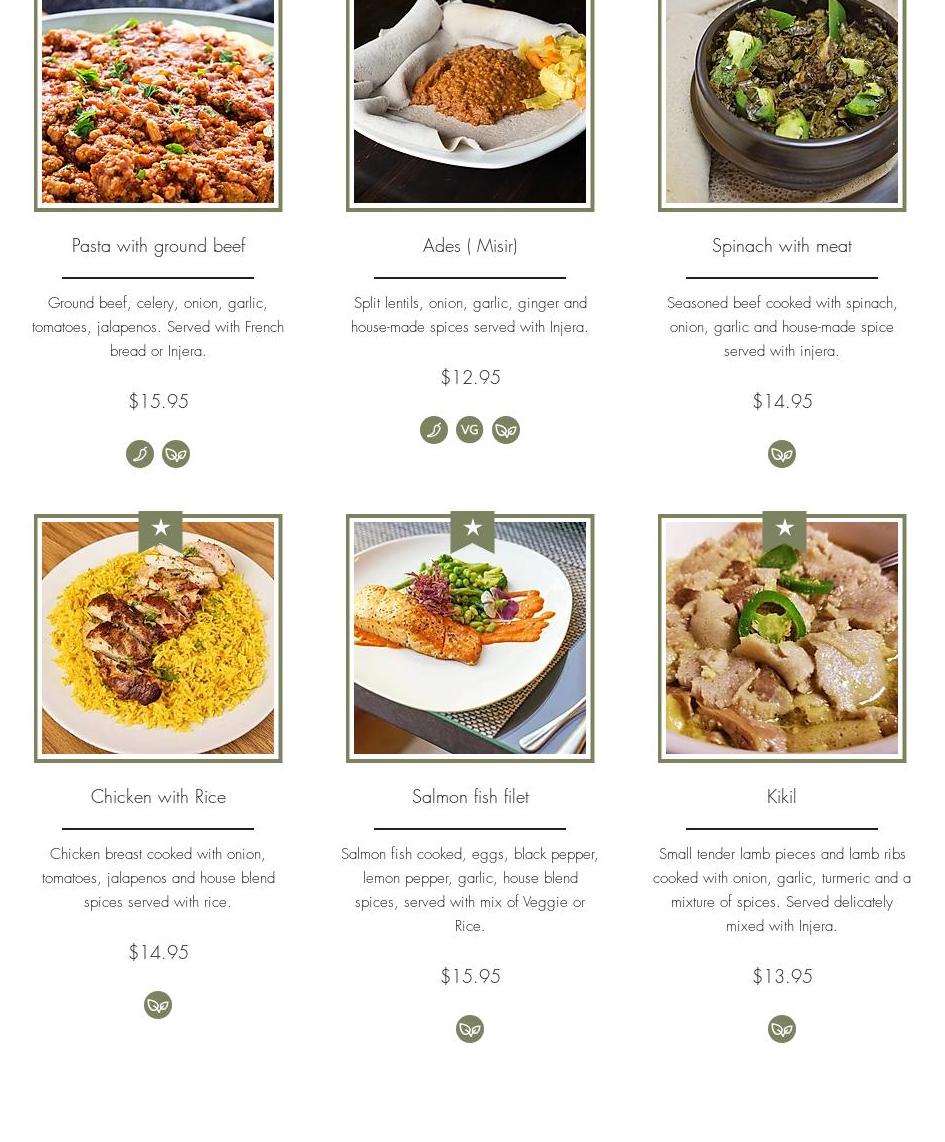Open the Kikil dish image
This screenshot has width=945, height=1142.
[782, 638]
